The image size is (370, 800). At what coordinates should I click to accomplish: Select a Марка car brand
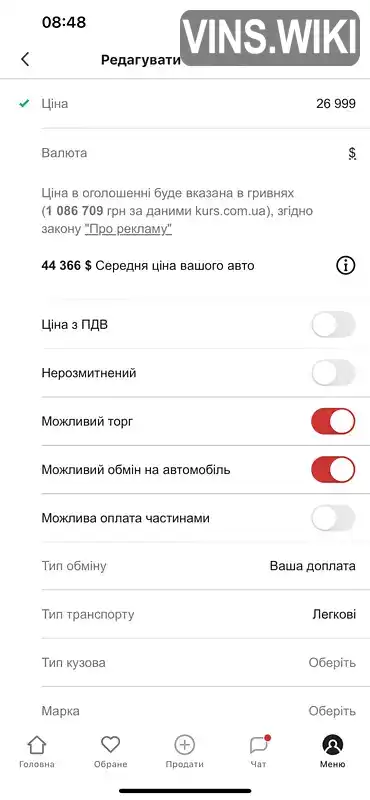coord(185,711)
